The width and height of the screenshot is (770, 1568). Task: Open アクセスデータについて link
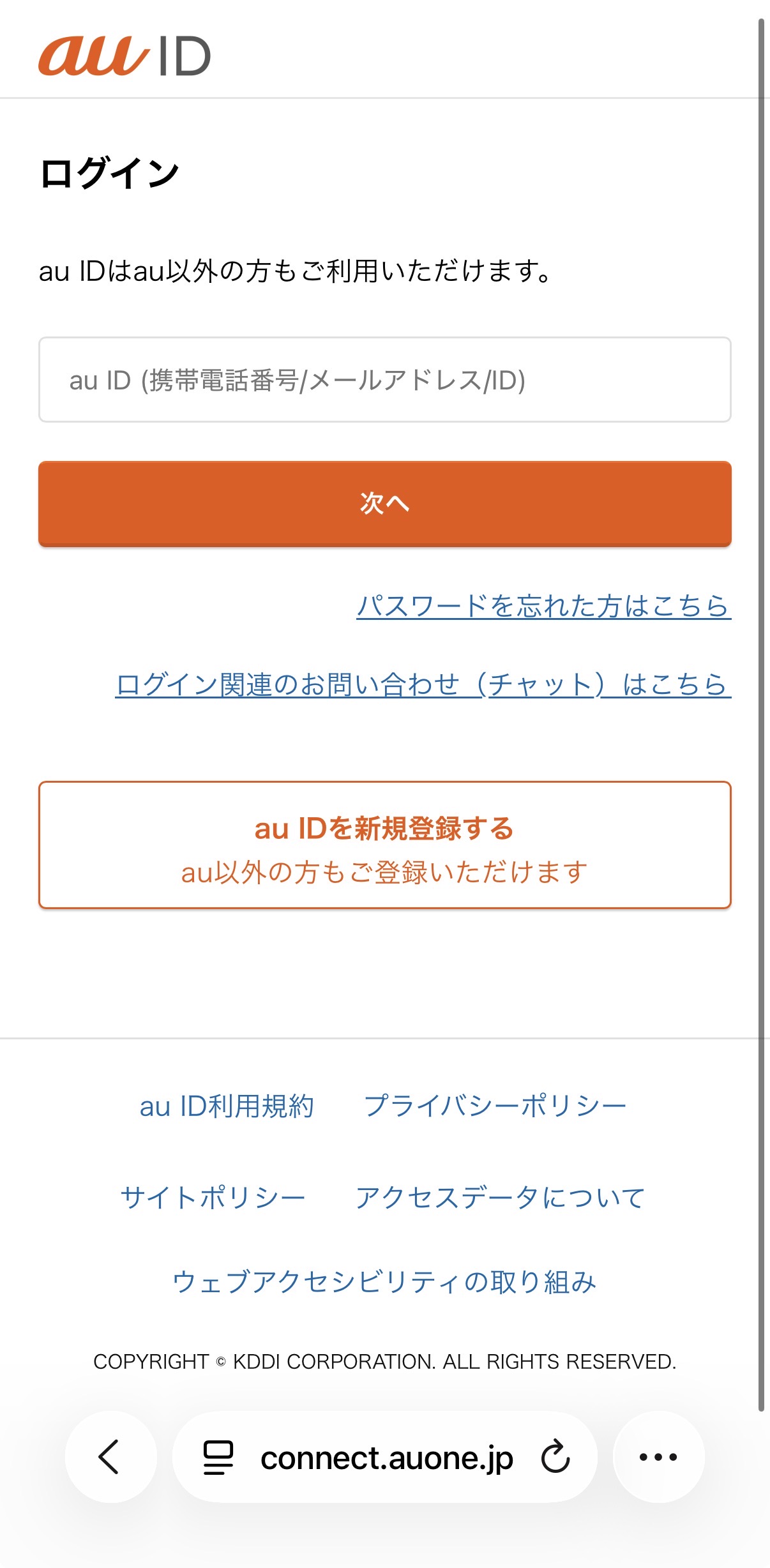coord(500,1197)
